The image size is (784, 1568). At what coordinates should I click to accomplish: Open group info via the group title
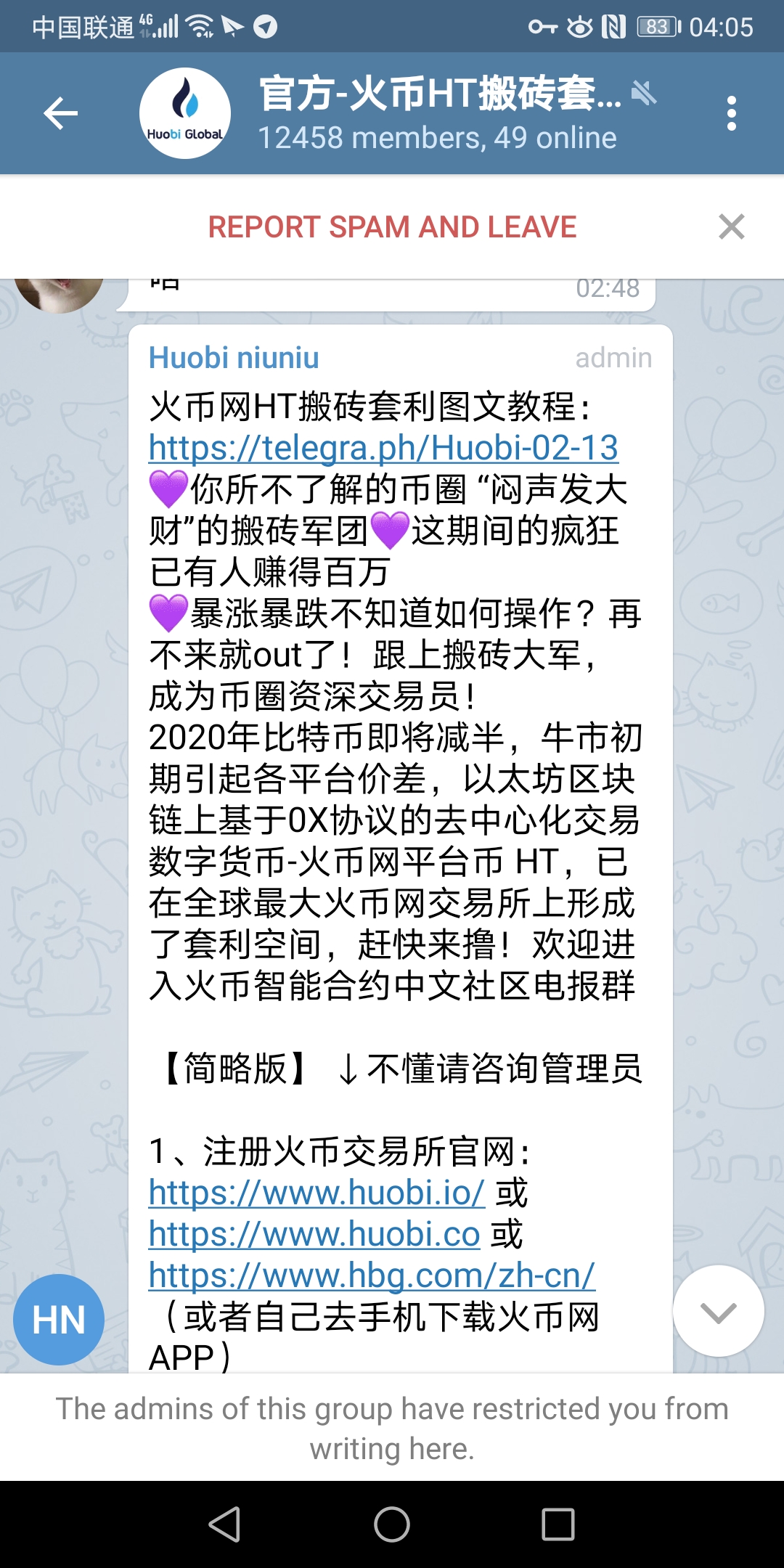440,93
